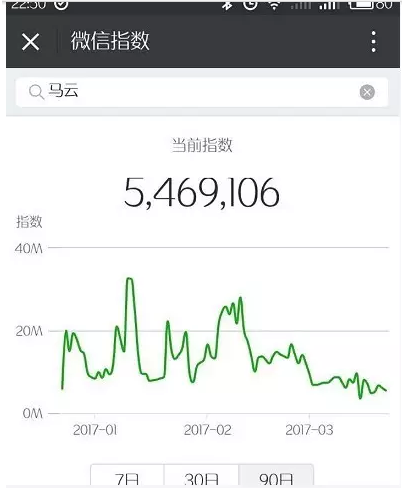The width and height of the screenshot is (405, 488).
Task: Close the 微信指数 page with the X
Action: (31, 42)
